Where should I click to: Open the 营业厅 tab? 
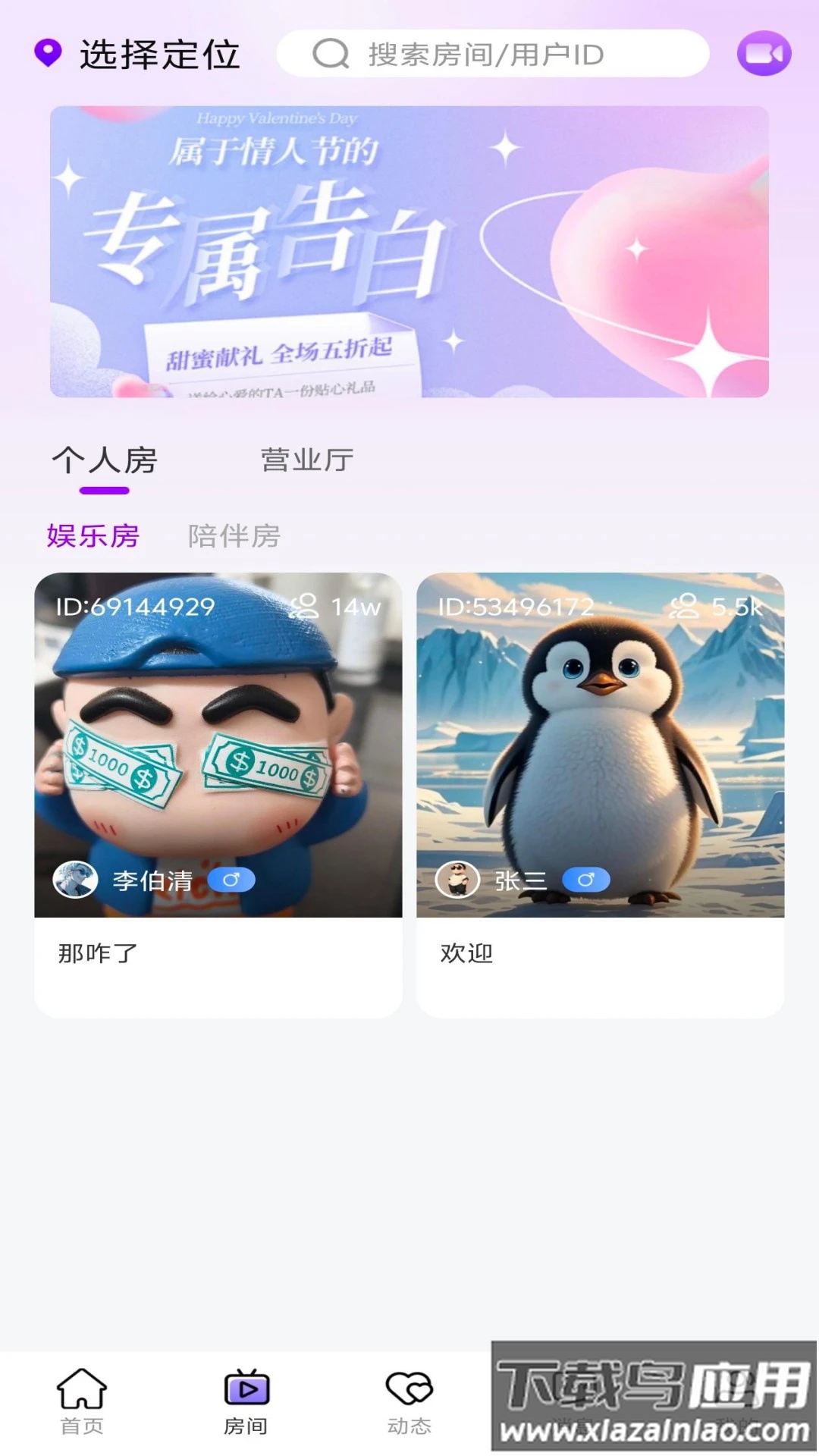pyautogui.click(x=306, y=459)
